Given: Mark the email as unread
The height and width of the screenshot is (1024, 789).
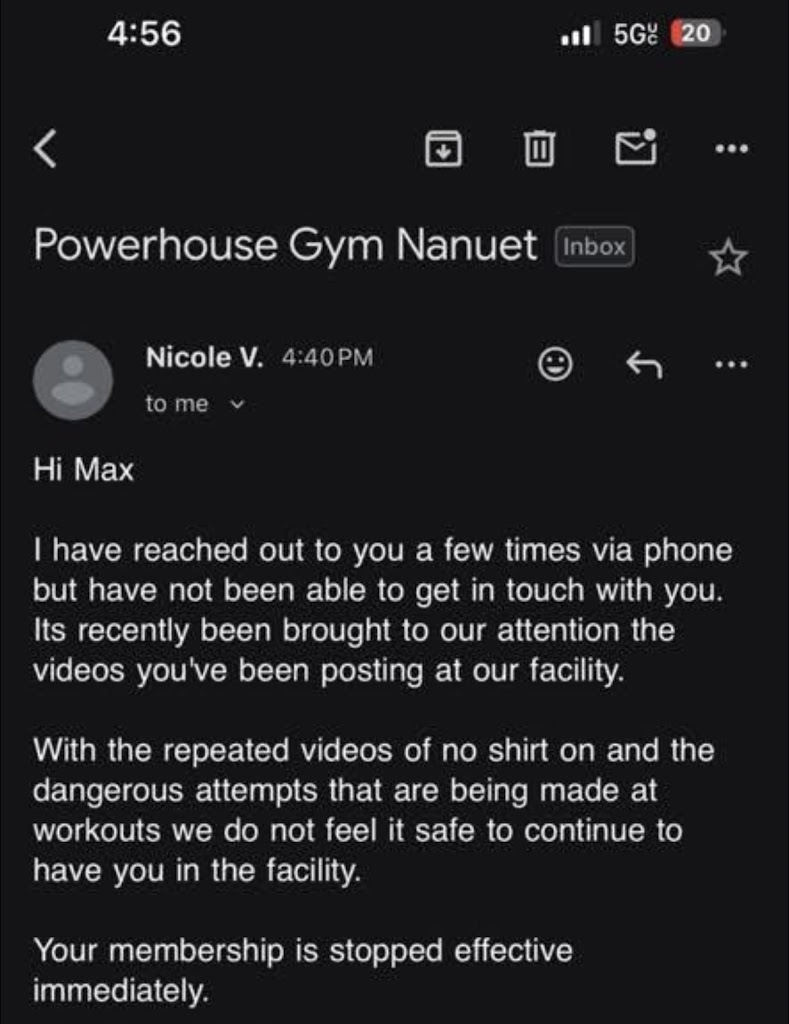Looking at the screenshot, I should point(635,148).
